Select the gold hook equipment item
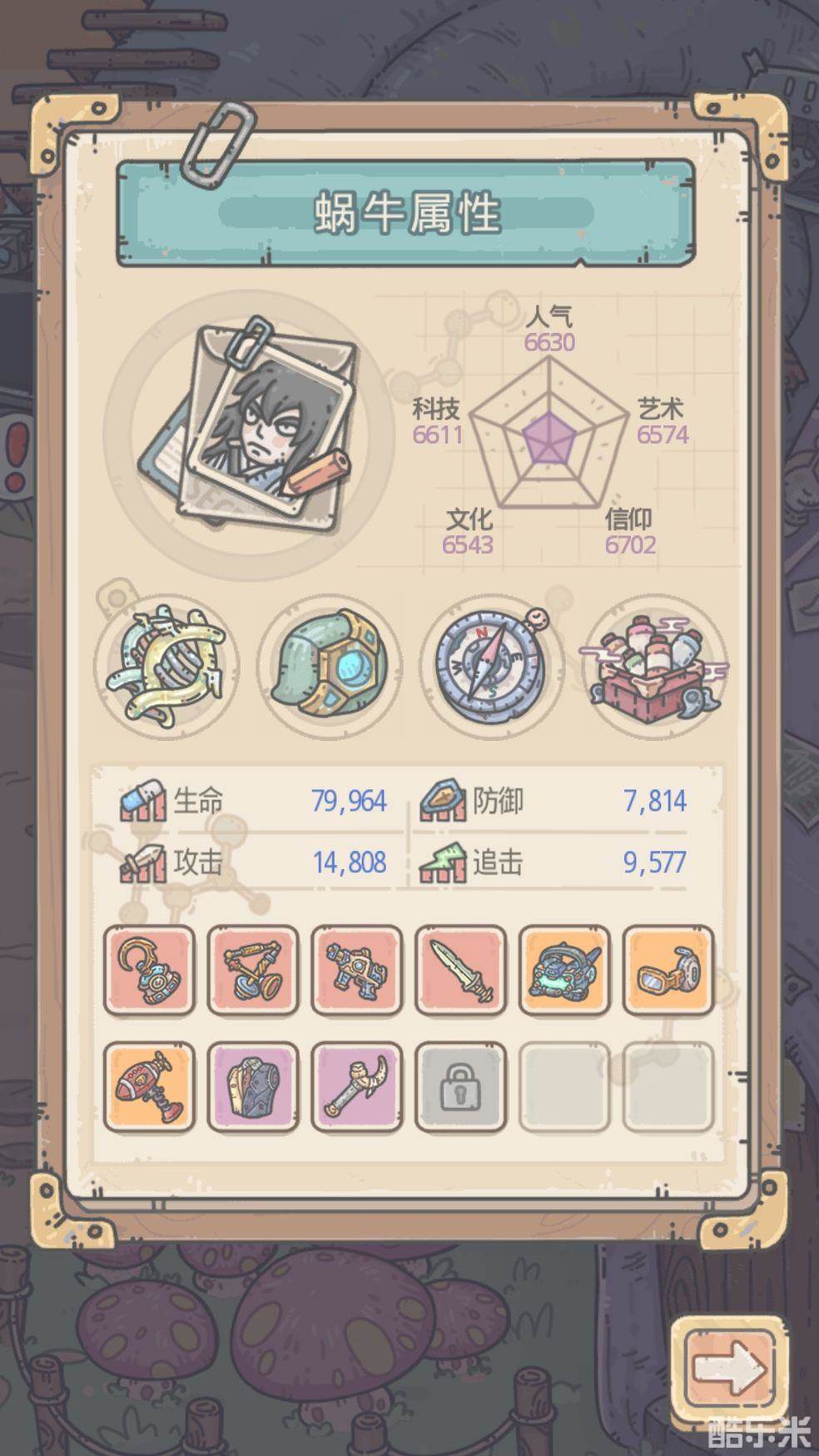The image size is (819, 1456). 148,971
